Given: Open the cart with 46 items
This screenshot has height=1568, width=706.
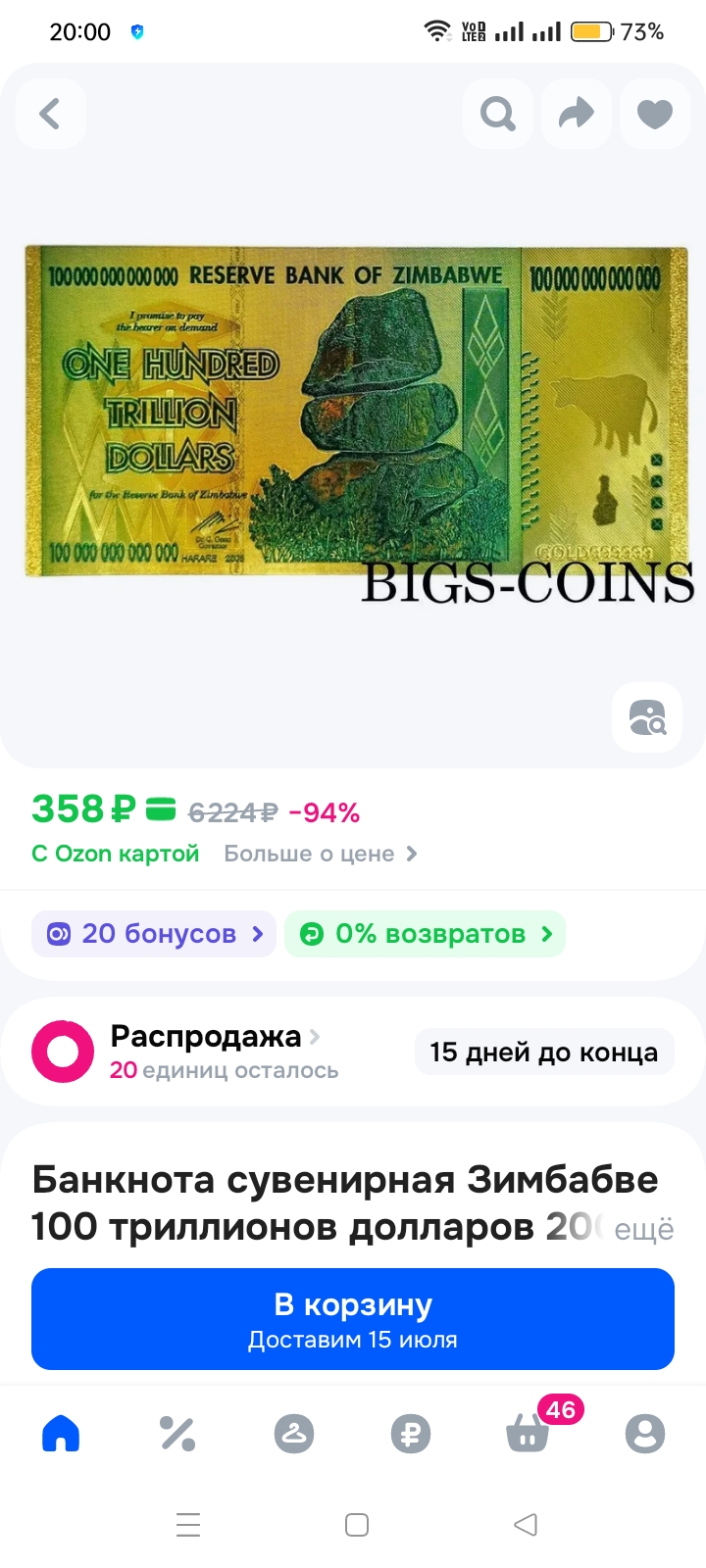Looking at the screenshot, I should pyautogui.click(x=529, y=1434).
